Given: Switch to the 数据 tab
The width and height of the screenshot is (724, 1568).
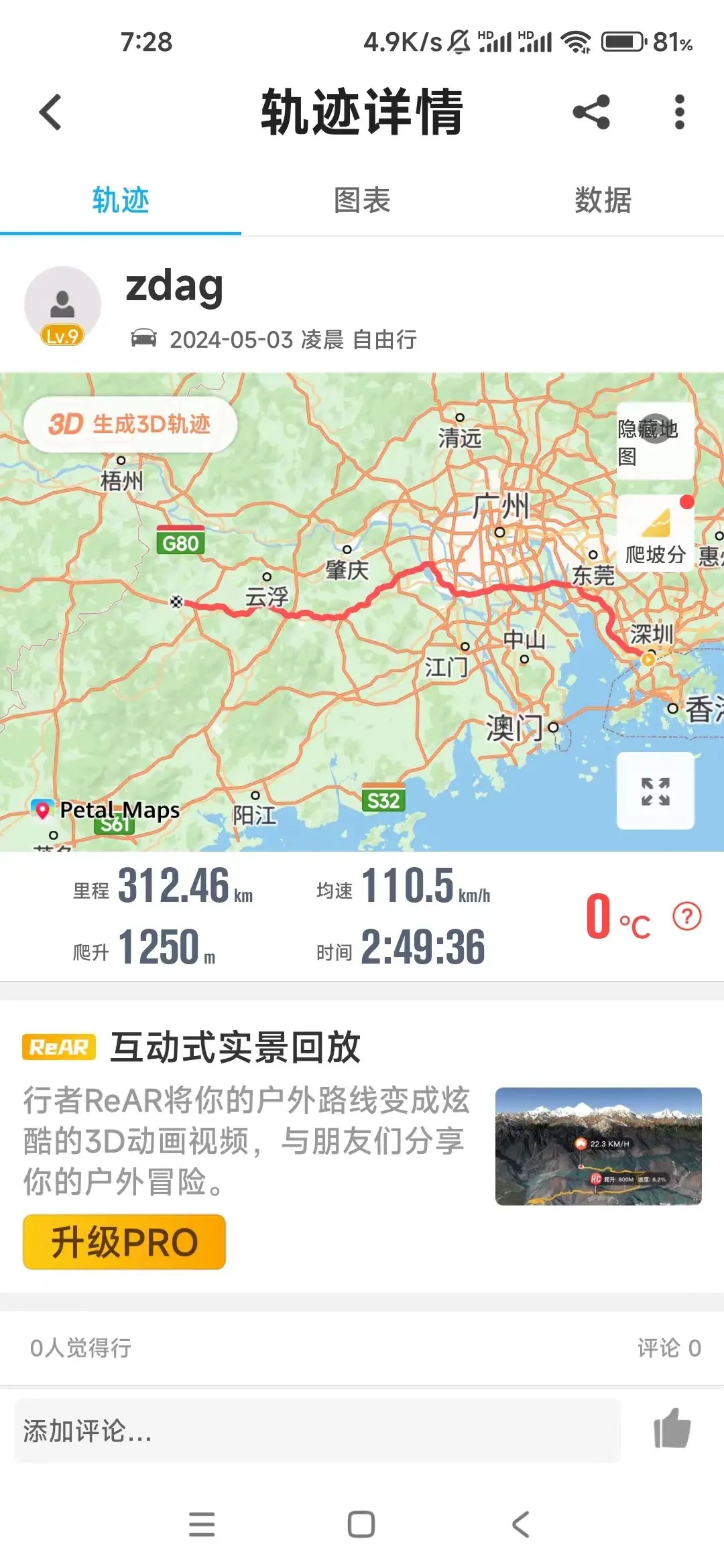Looking at the screenshot, I should (603, 200).
